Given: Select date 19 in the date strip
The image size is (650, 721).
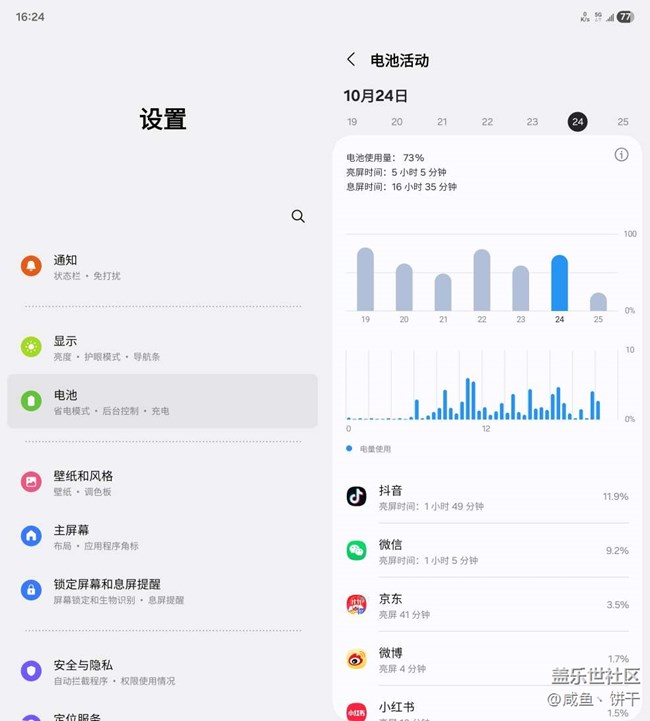Looking at the screenshot, I should (352, 122).
